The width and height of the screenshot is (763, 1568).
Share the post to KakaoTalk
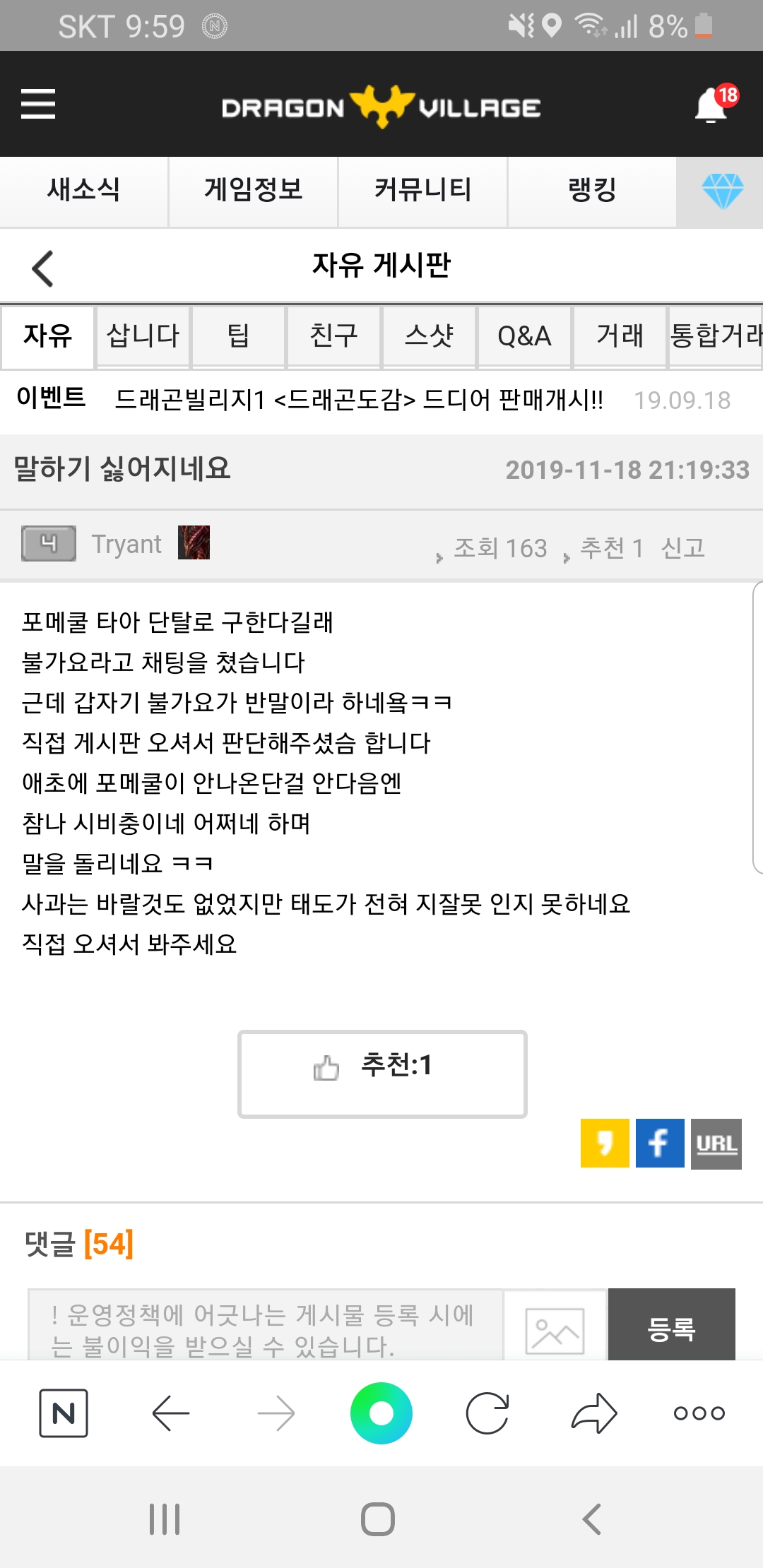pos(605,1143)
